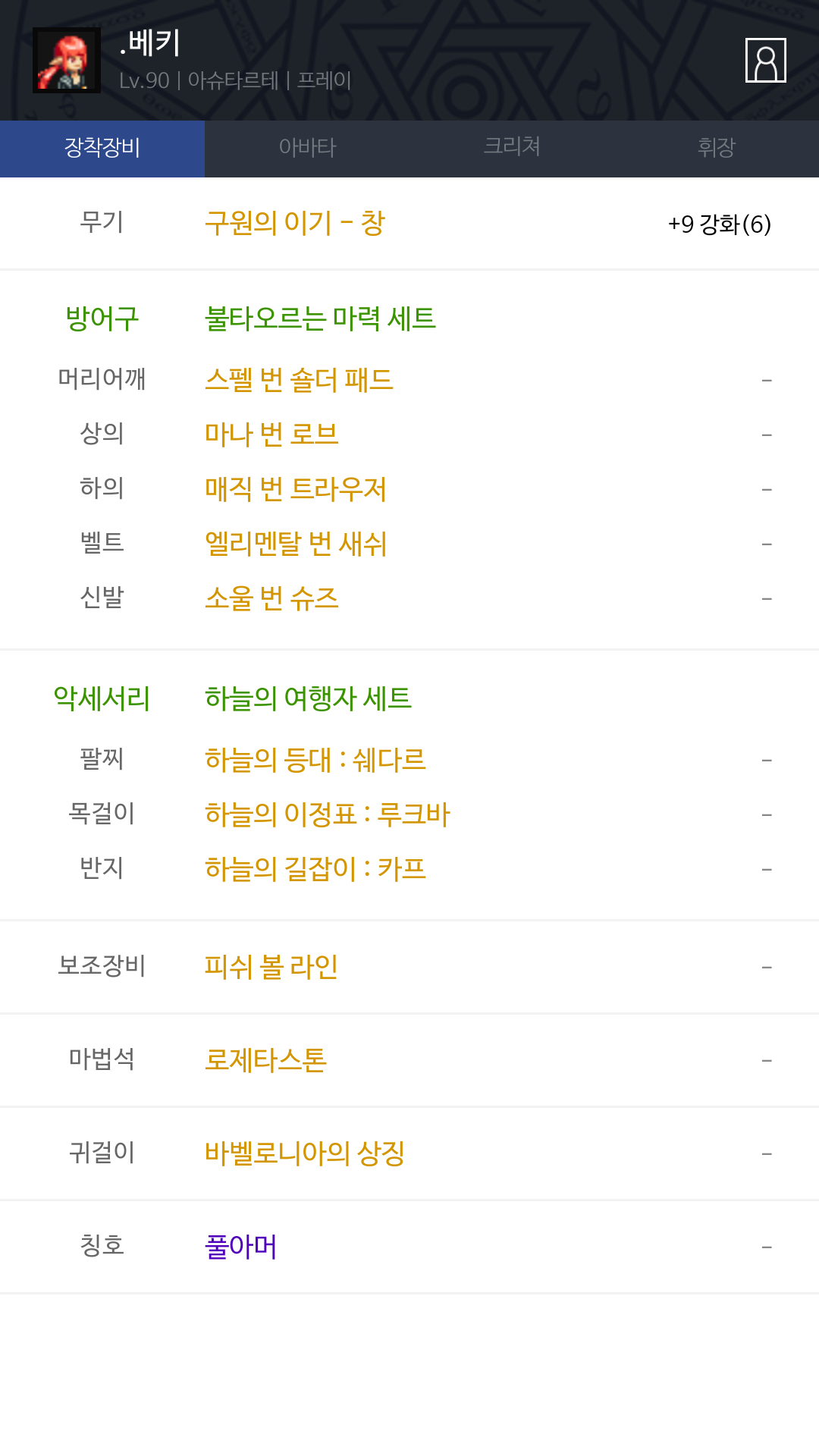Open weapon 구원의 이기 - 창

[295, 224]
